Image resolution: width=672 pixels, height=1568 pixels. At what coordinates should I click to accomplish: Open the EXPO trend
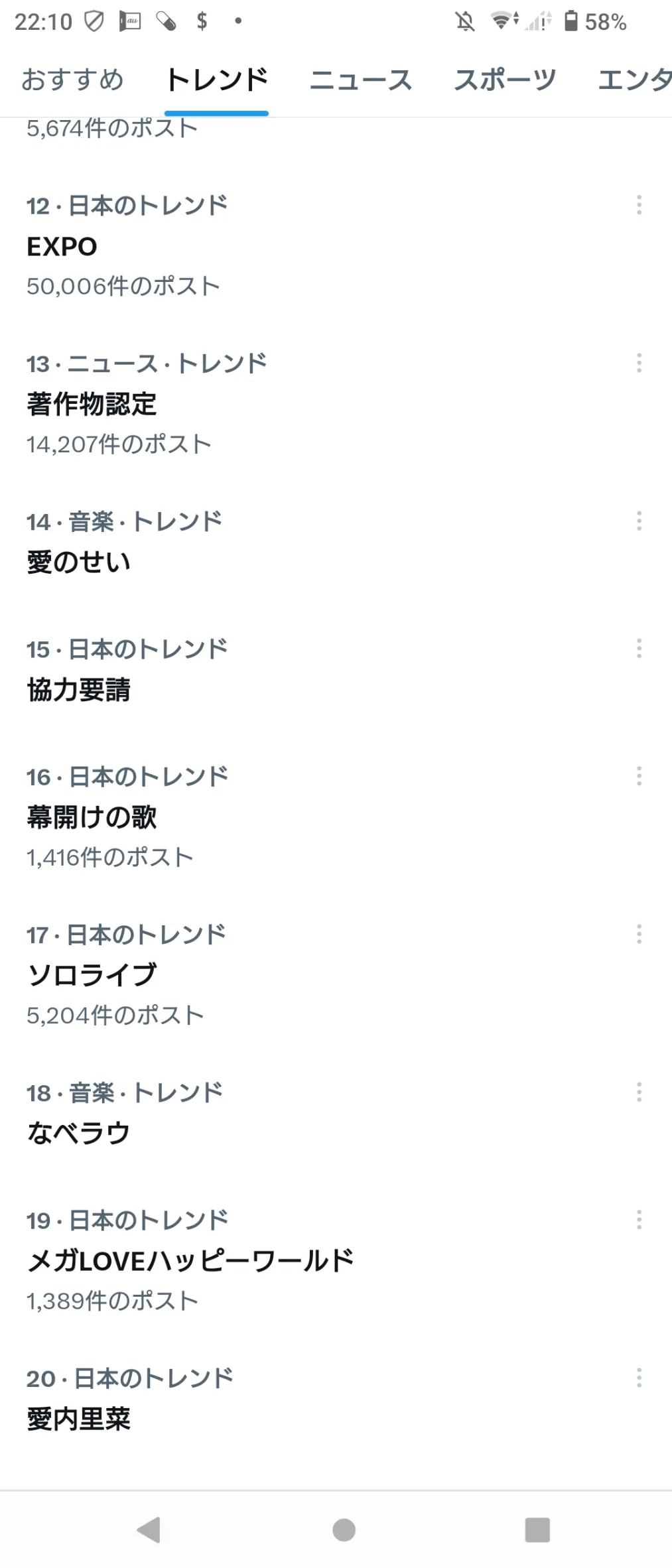[x=62, y=247]
